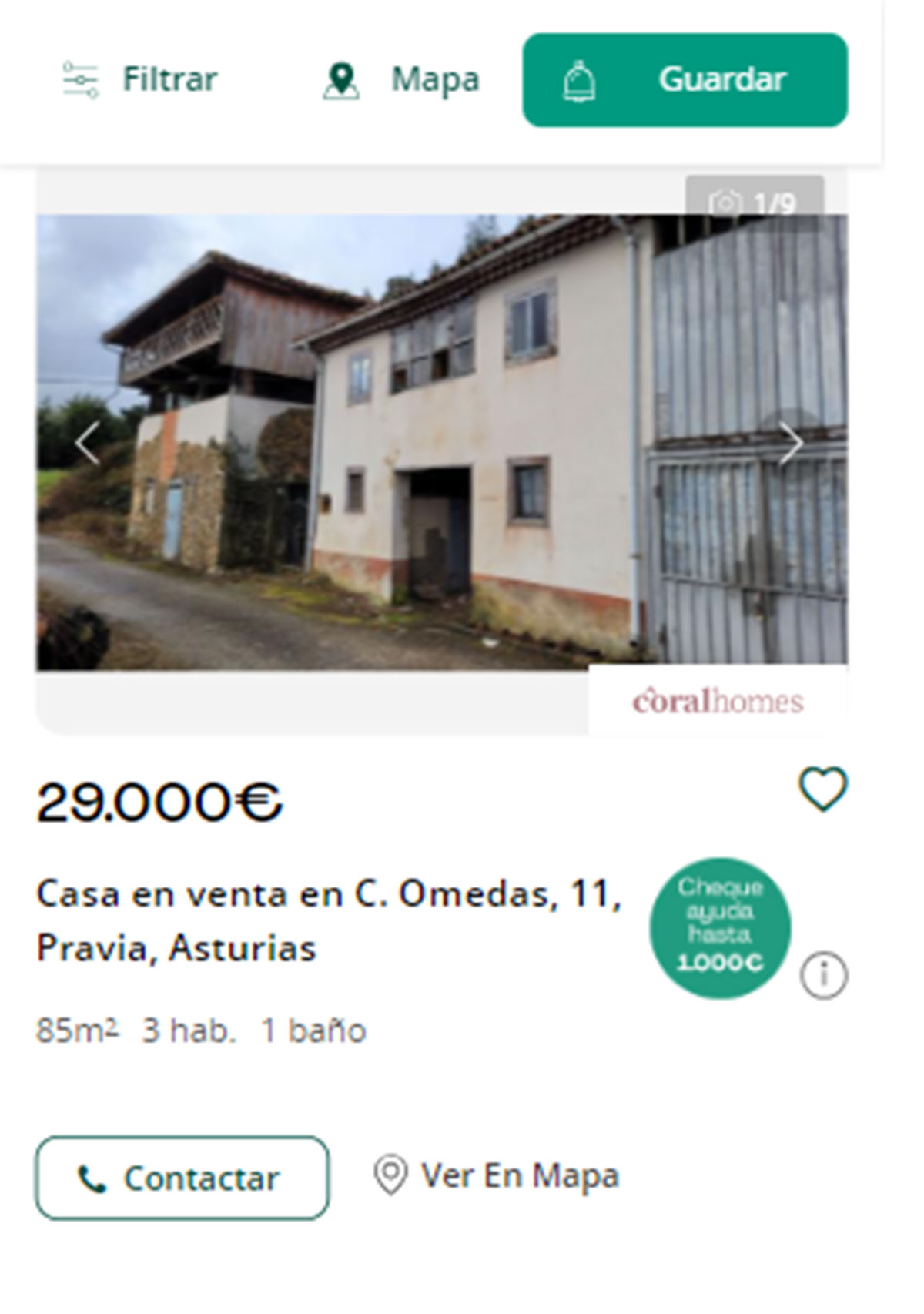Go to the previous listing photo
This screenshot has width=924, height=1314.
point(86,444)
